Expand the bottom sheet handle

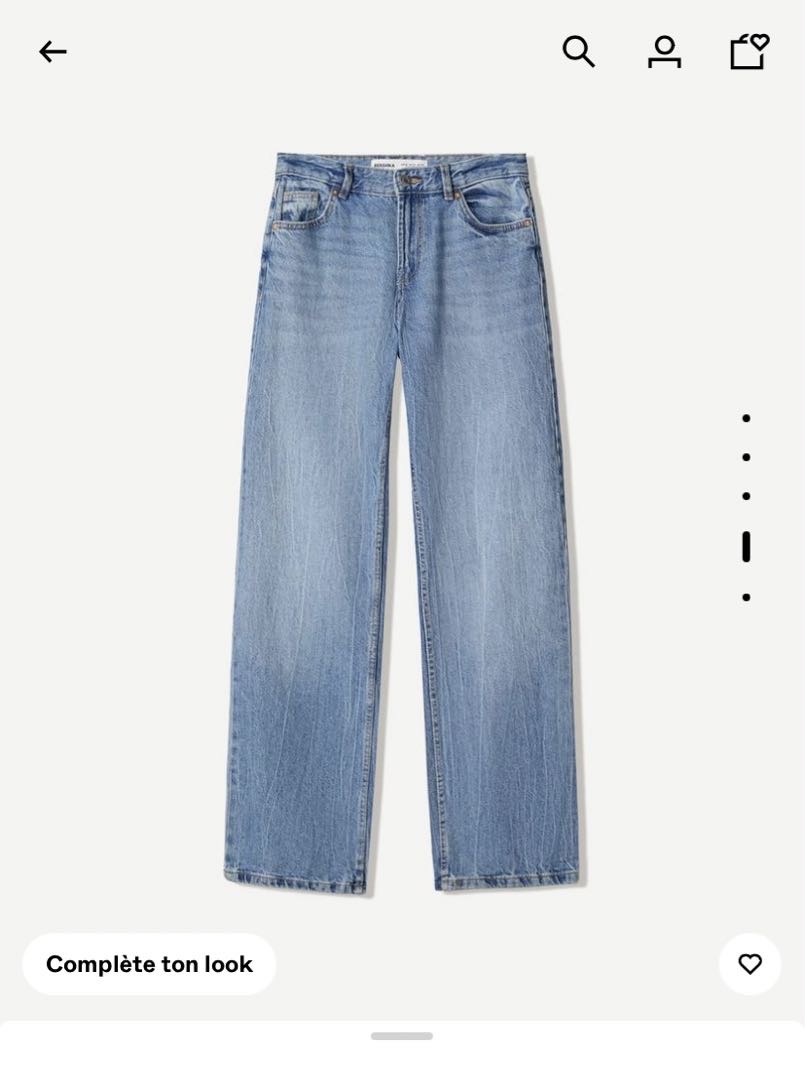point(402,1036)
